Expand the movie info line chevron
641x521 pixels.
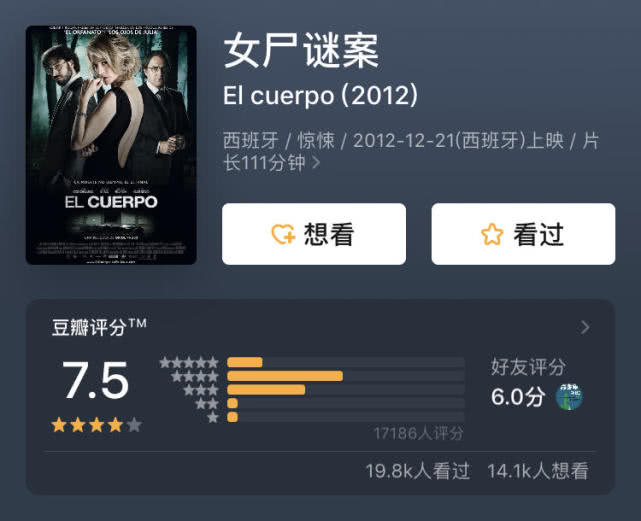point(316,163)
